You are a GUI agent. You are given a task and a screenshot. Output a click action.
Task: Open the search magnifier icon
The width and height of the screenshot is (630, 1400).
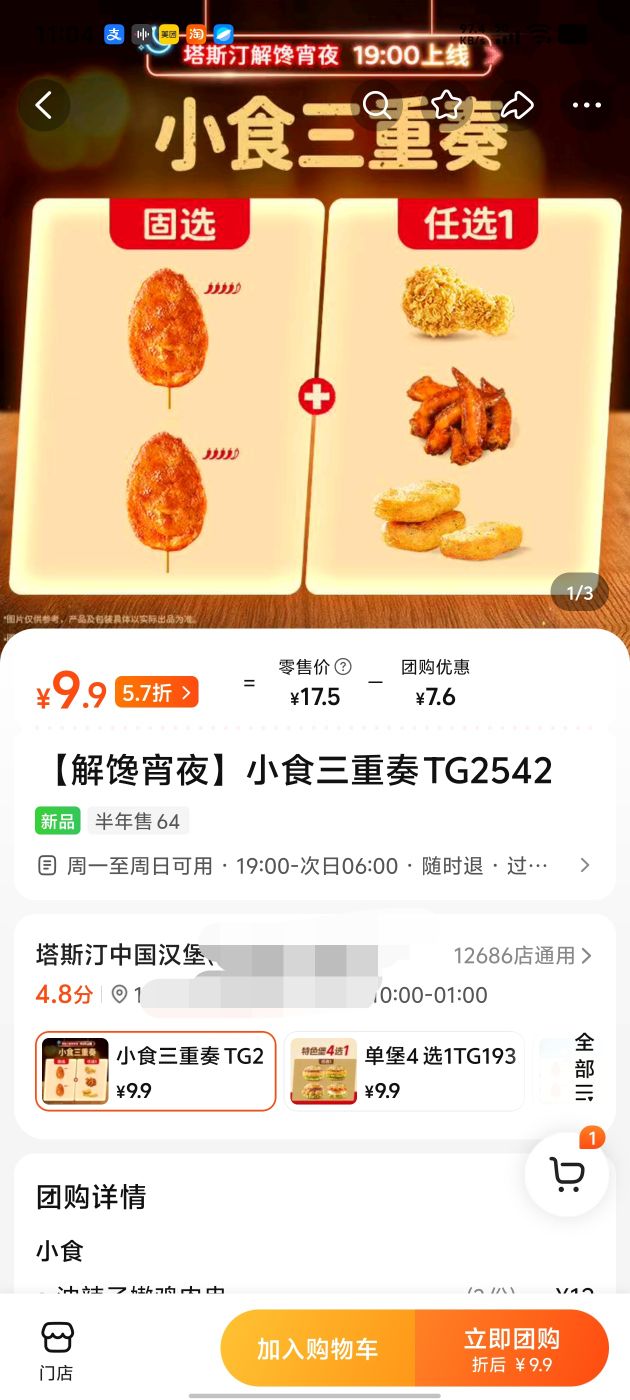pyautogui.click(x=377, y=105)
